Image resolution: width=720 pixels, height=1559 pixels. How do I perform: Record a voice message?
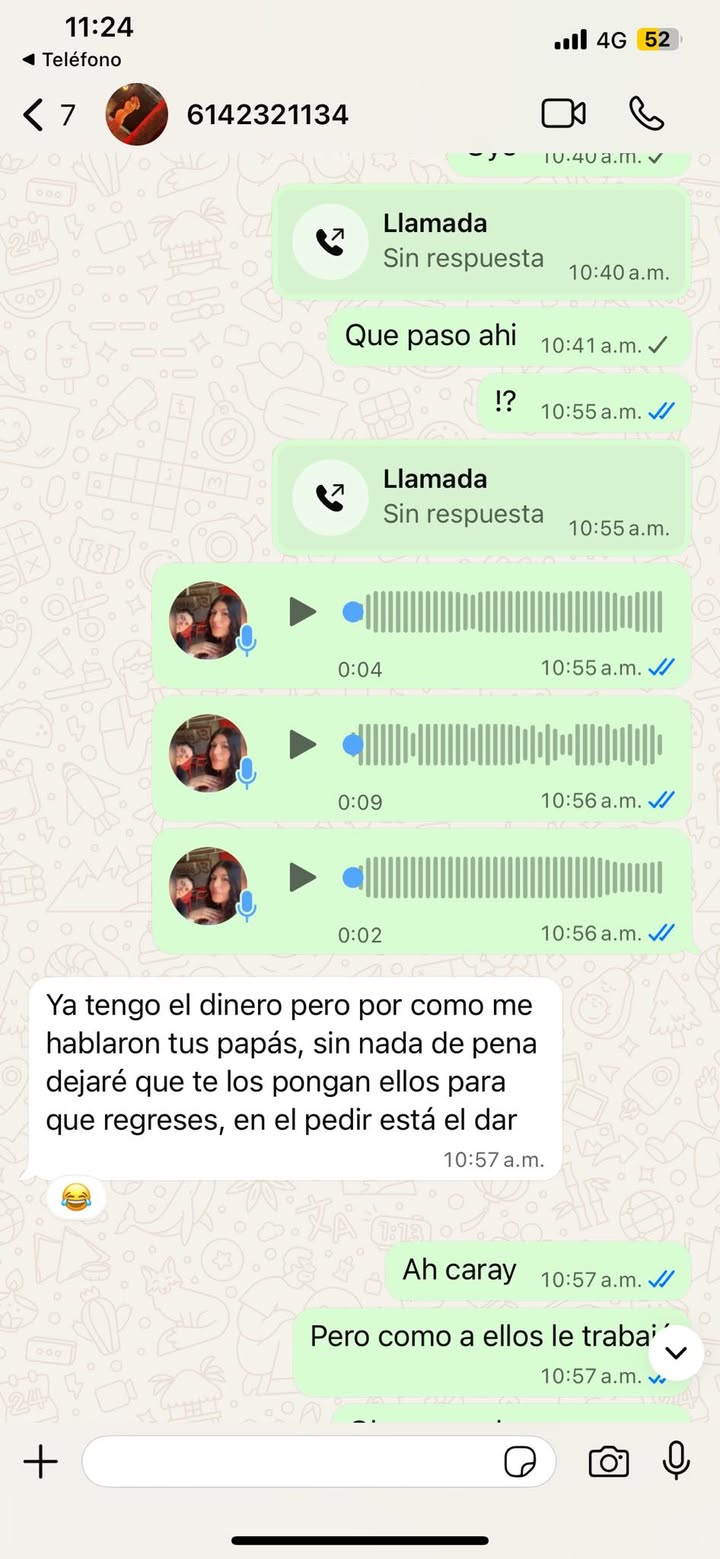(x=676, y=1461)
